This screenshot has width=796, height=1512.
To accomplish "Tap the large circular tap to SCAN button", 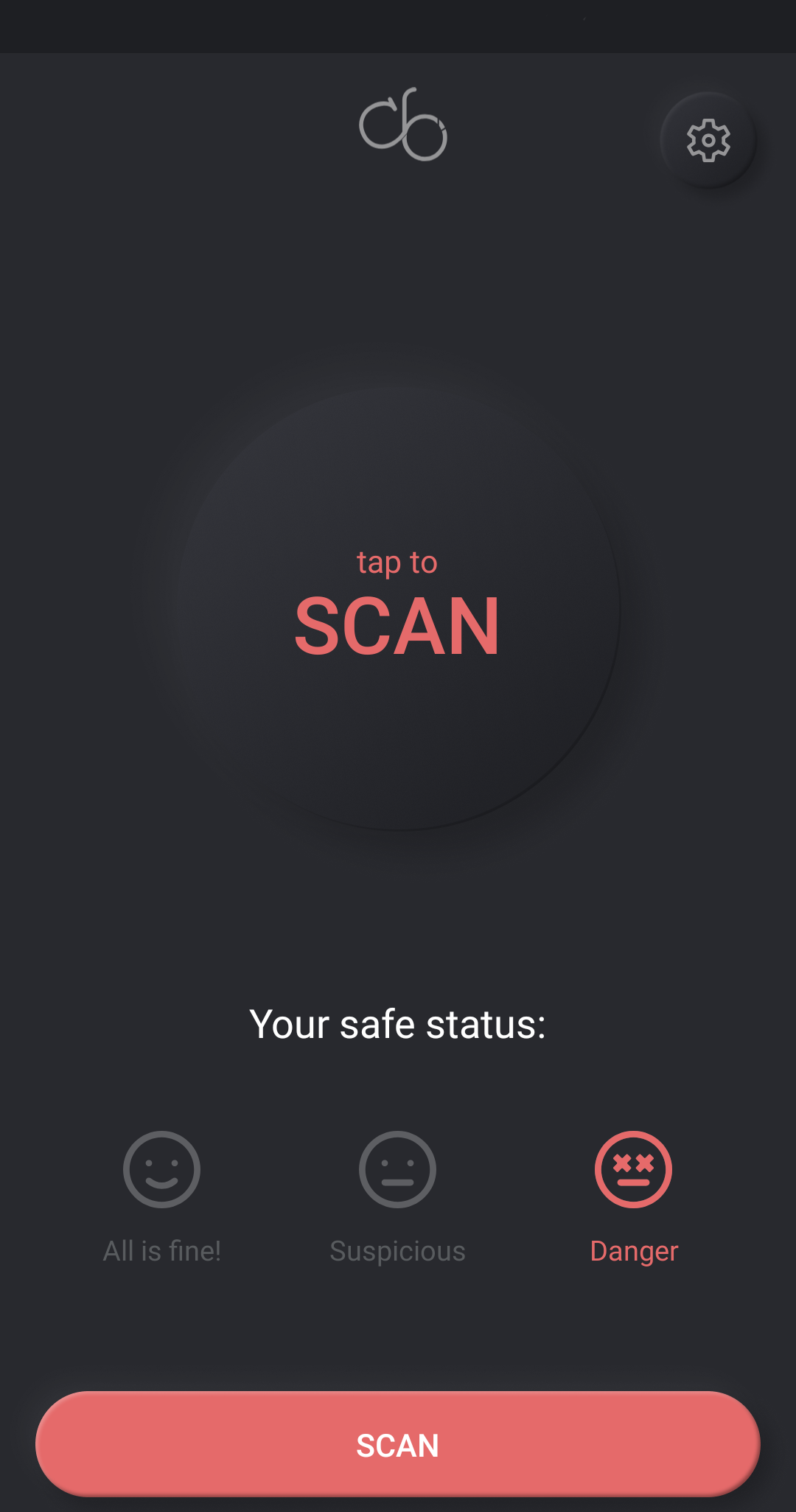I will pyautogui.click(x=398, y=608).
